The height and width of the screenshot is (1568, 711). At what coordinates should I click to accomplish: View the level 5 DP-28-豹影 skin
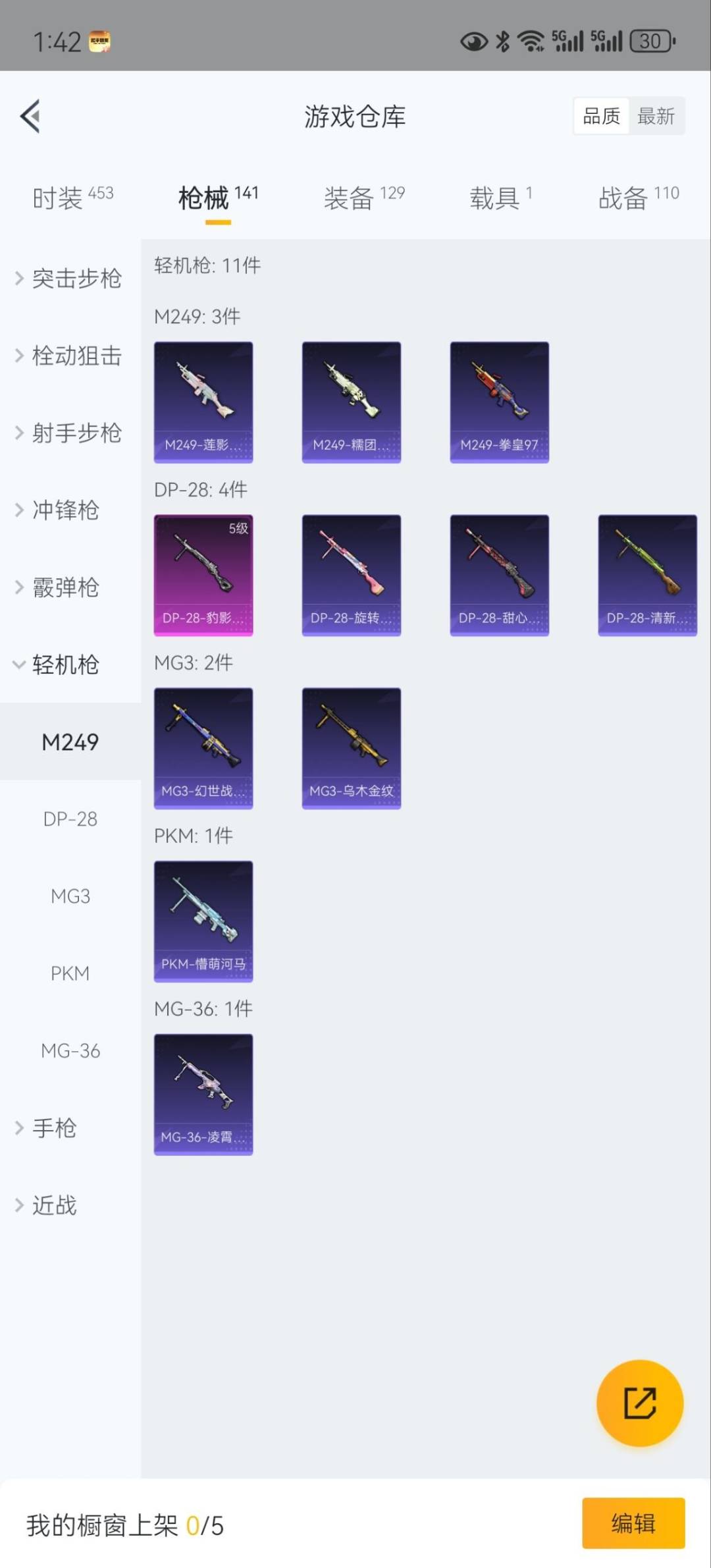coord(203,575)
